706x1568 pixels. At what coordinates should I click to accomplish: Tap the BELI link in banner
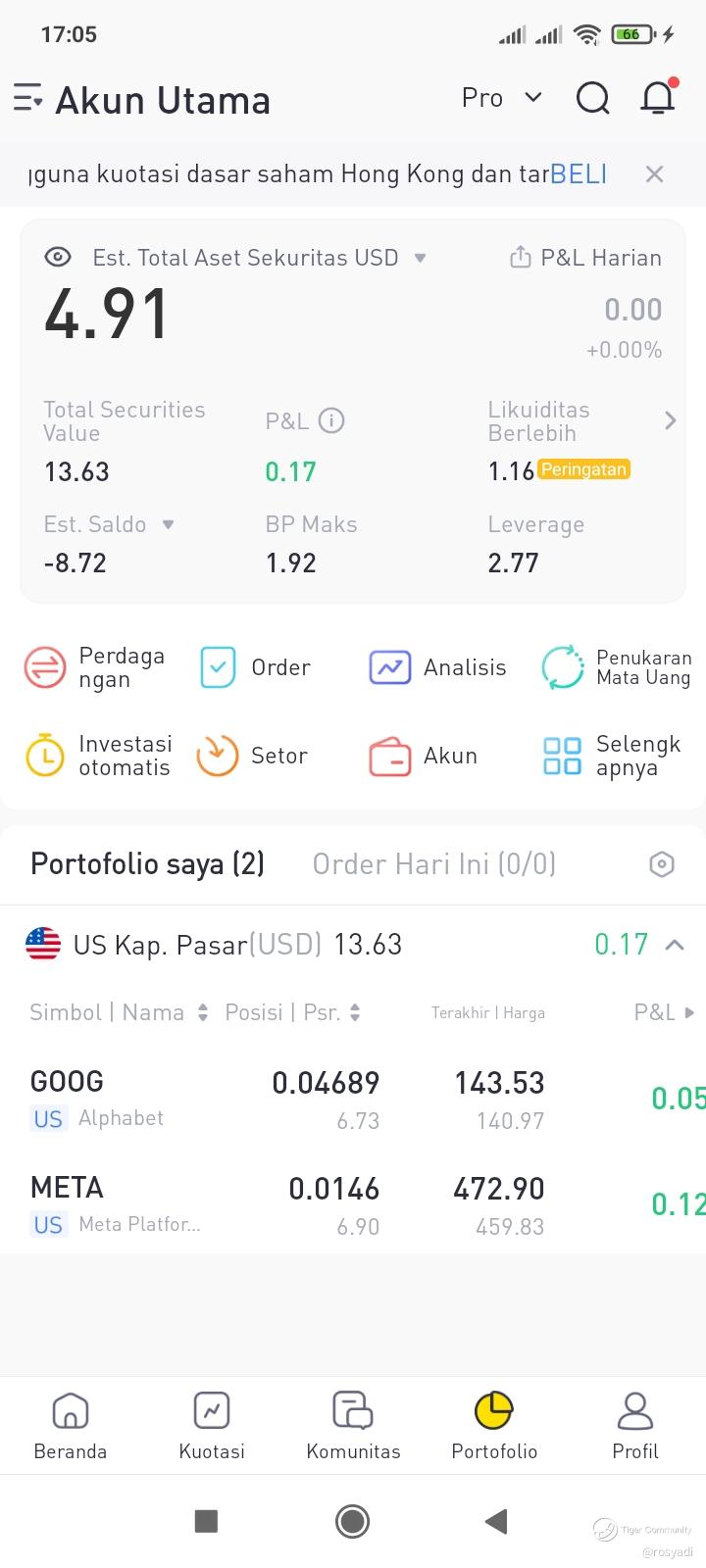(579, 174)
